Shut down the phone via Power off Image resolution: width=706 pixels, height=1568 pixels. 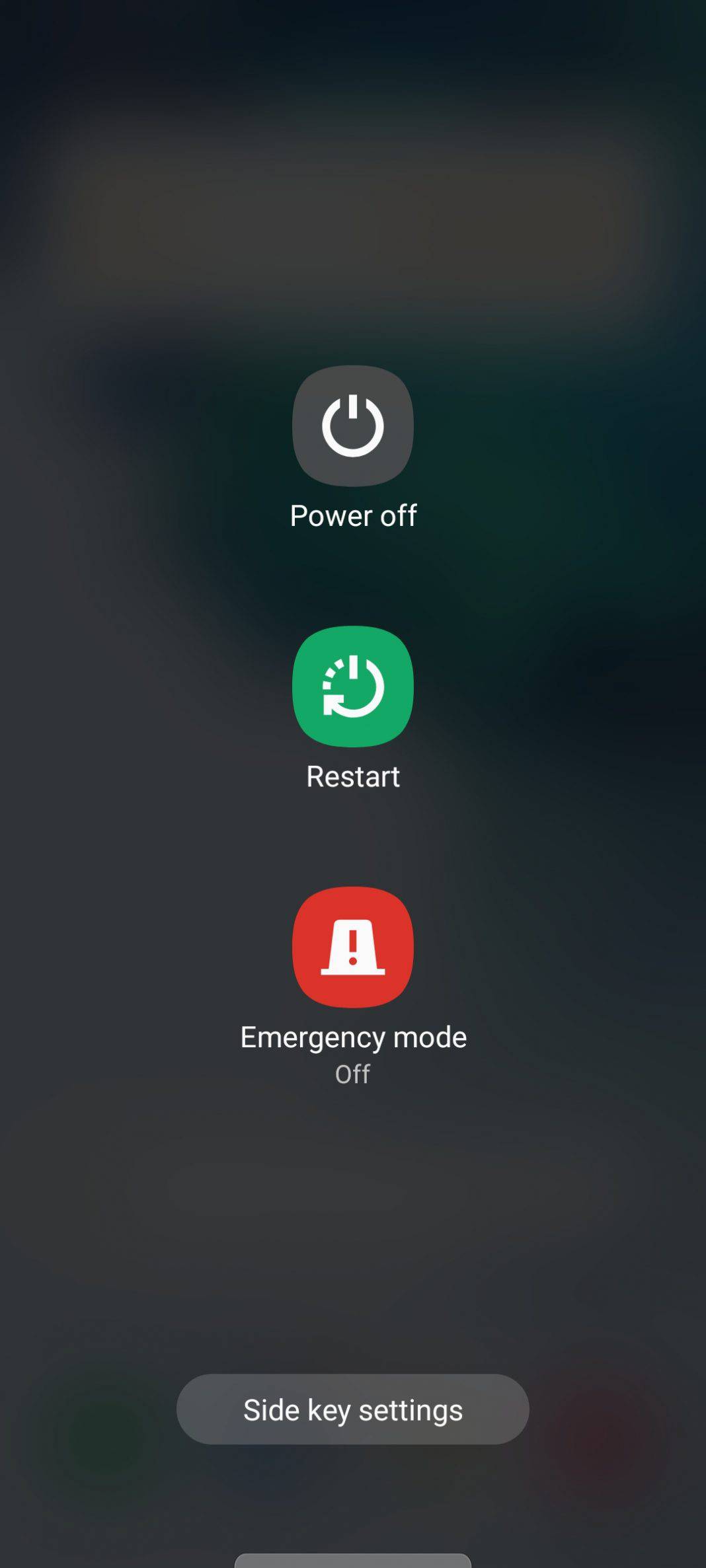(353, 426)
